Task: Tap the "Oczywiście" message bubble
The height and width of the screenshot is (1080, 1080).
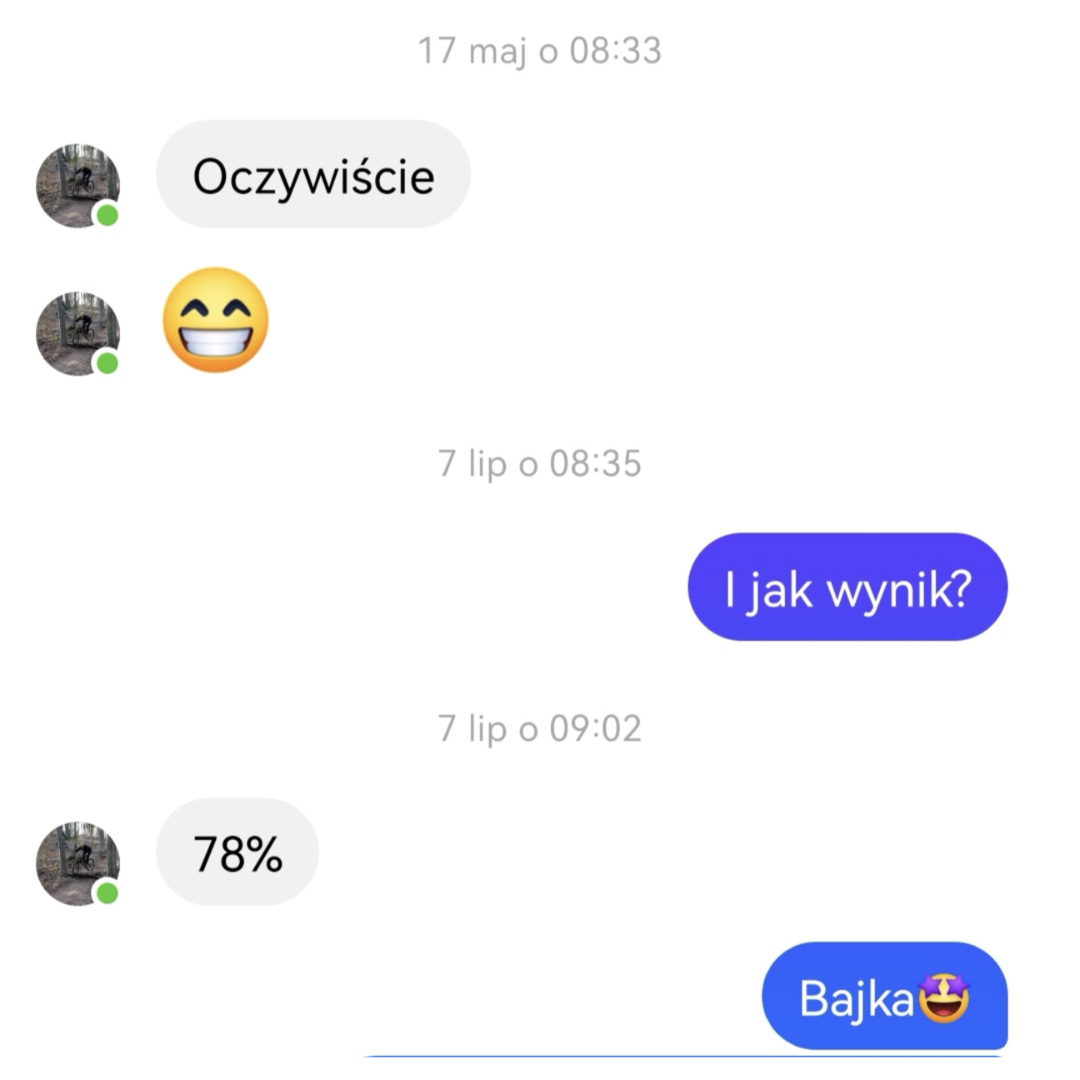Action: tap(313, 175)
